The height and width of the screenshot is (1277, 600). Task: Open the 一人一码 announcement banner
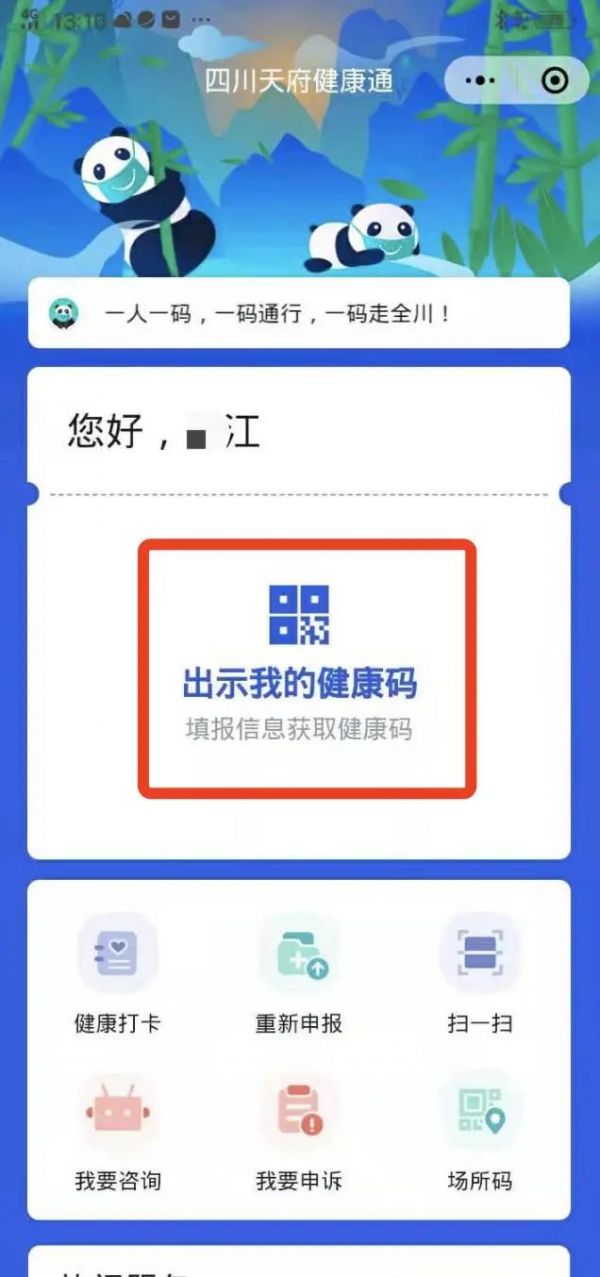tap(299, 313)
